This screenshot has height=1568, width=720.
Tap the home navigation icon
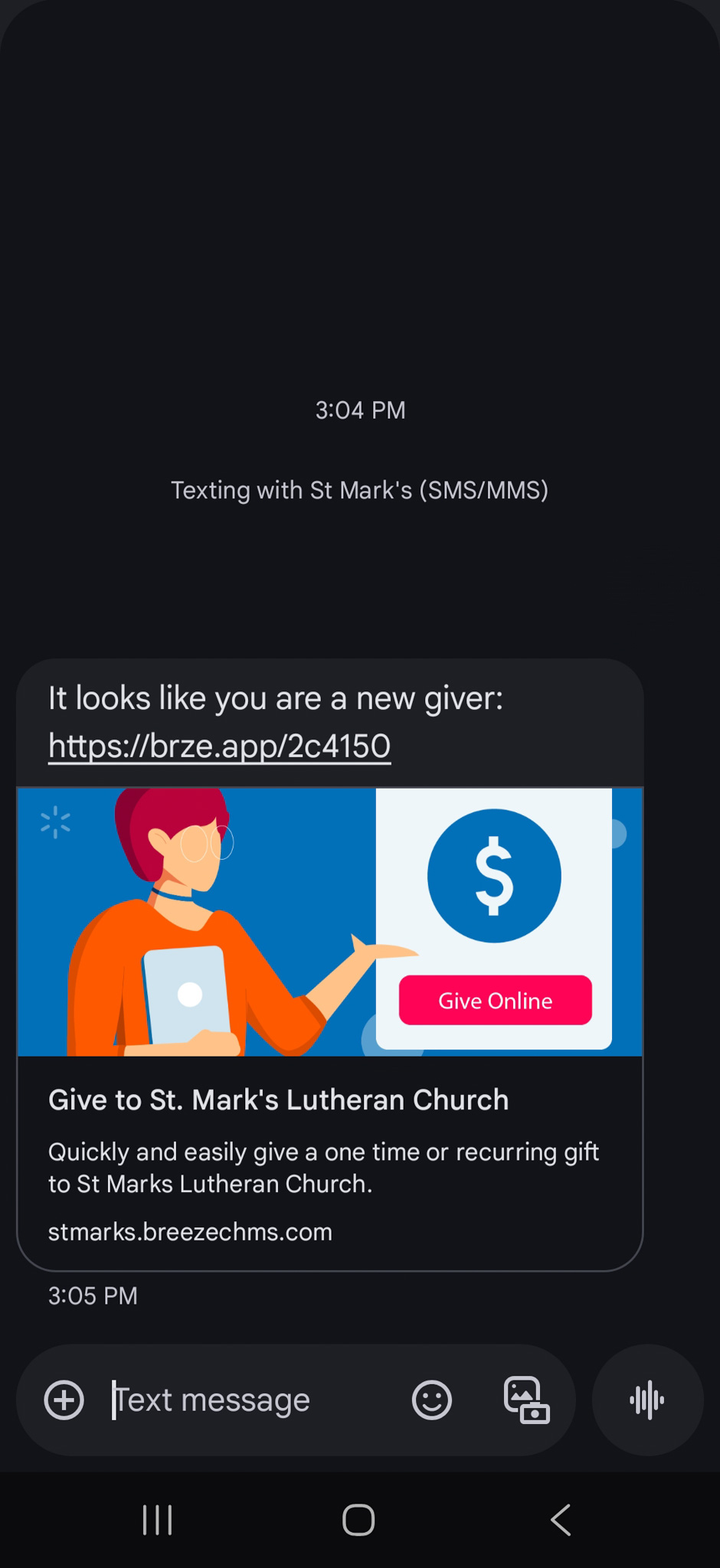[358, 1520]
